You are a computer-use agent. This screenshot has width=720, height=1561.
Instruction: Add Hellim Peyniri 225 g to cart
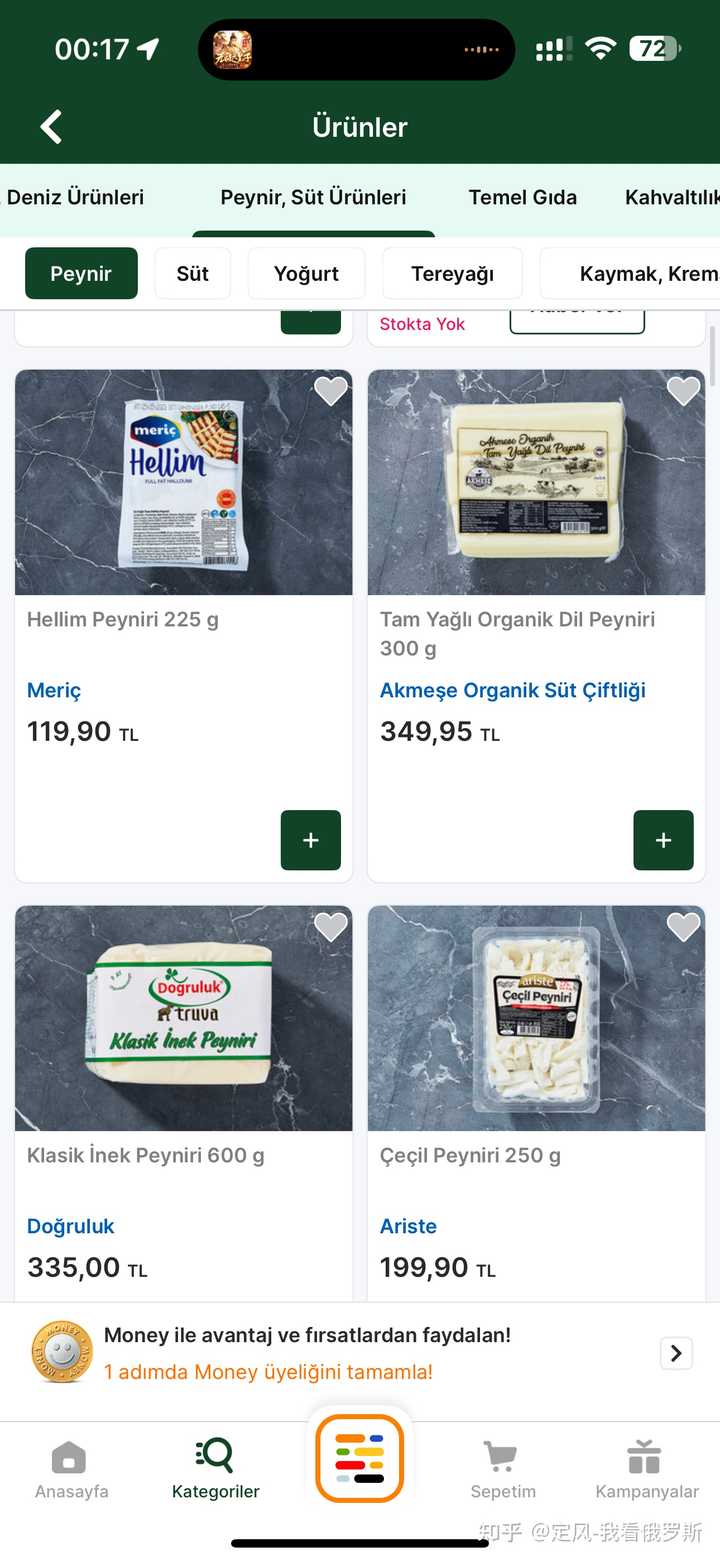coord(310,840)
